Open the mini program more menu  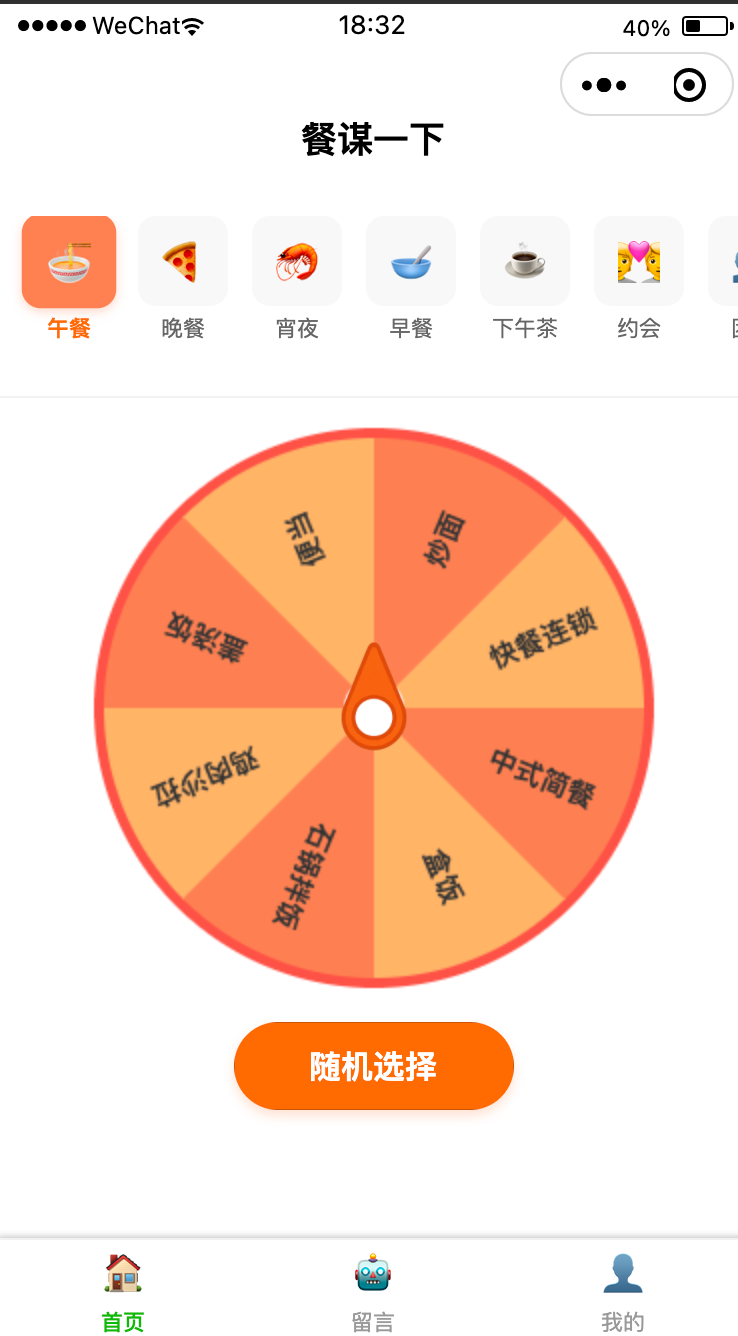(x=604, y=85)
